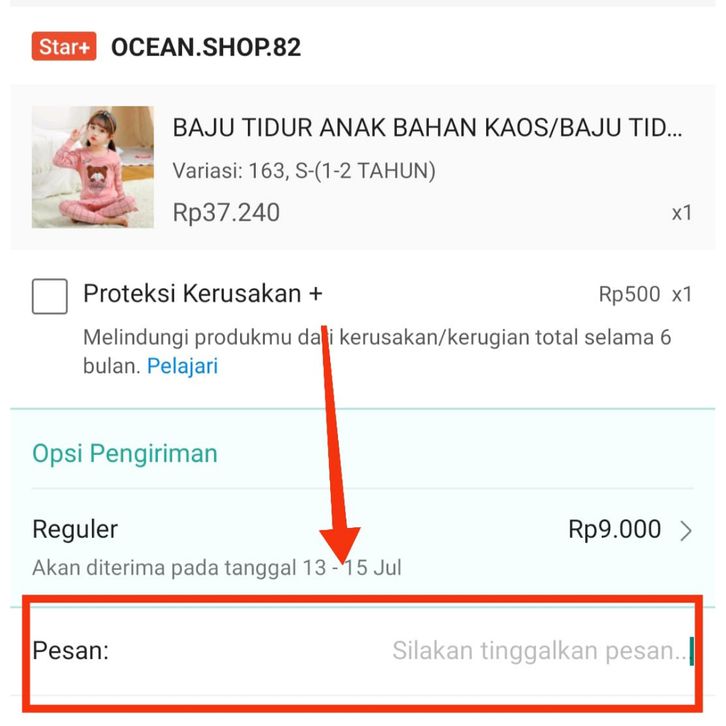The image size is (726, 726).
Task: Open the Pelajari link
Action: tap(182, 366)
